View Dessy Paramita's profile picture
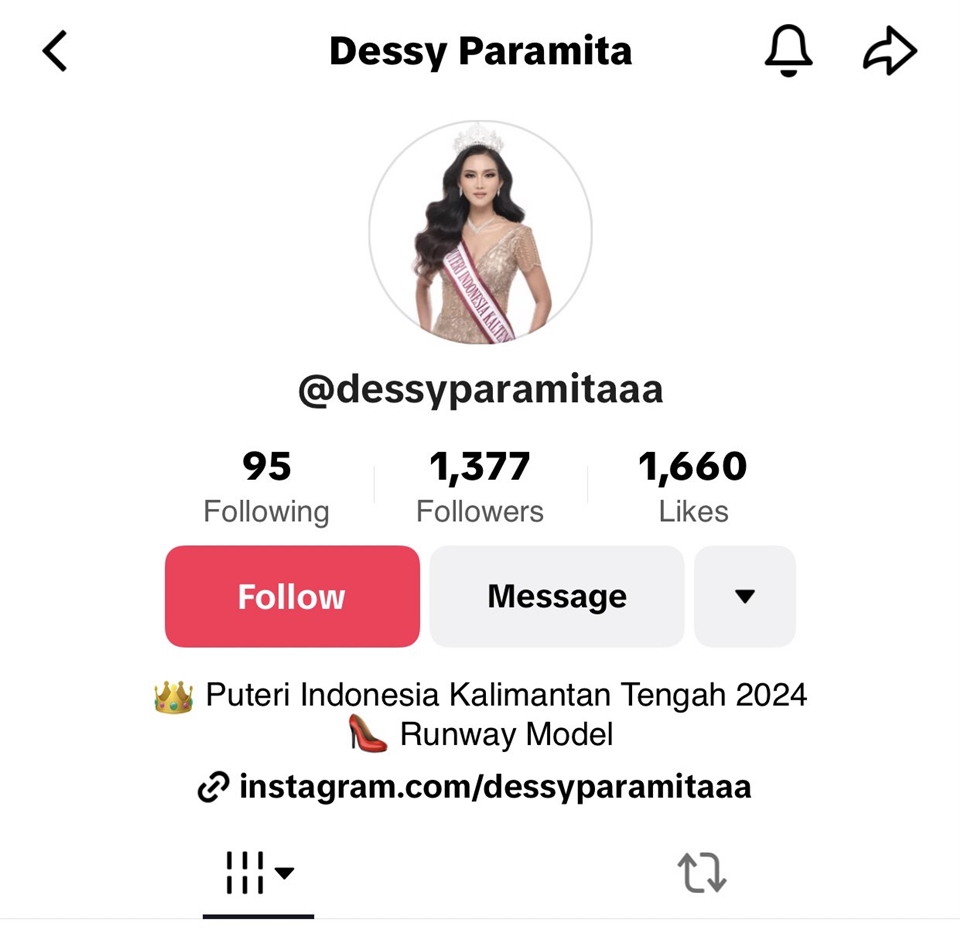 click(480, 232)
